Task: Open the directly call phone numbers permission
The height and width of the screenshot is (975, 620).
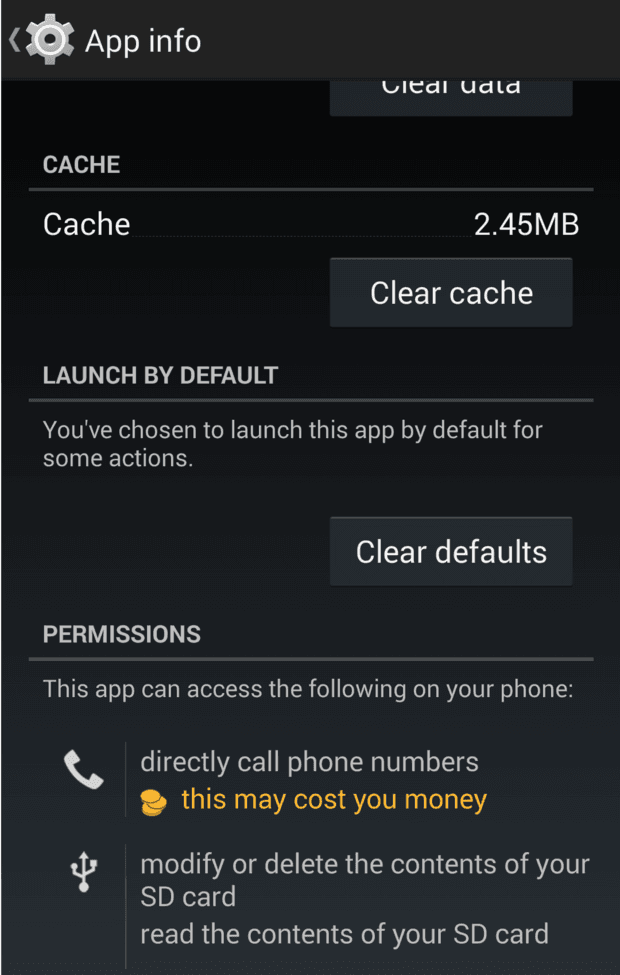Action: [x=309, y=762]
